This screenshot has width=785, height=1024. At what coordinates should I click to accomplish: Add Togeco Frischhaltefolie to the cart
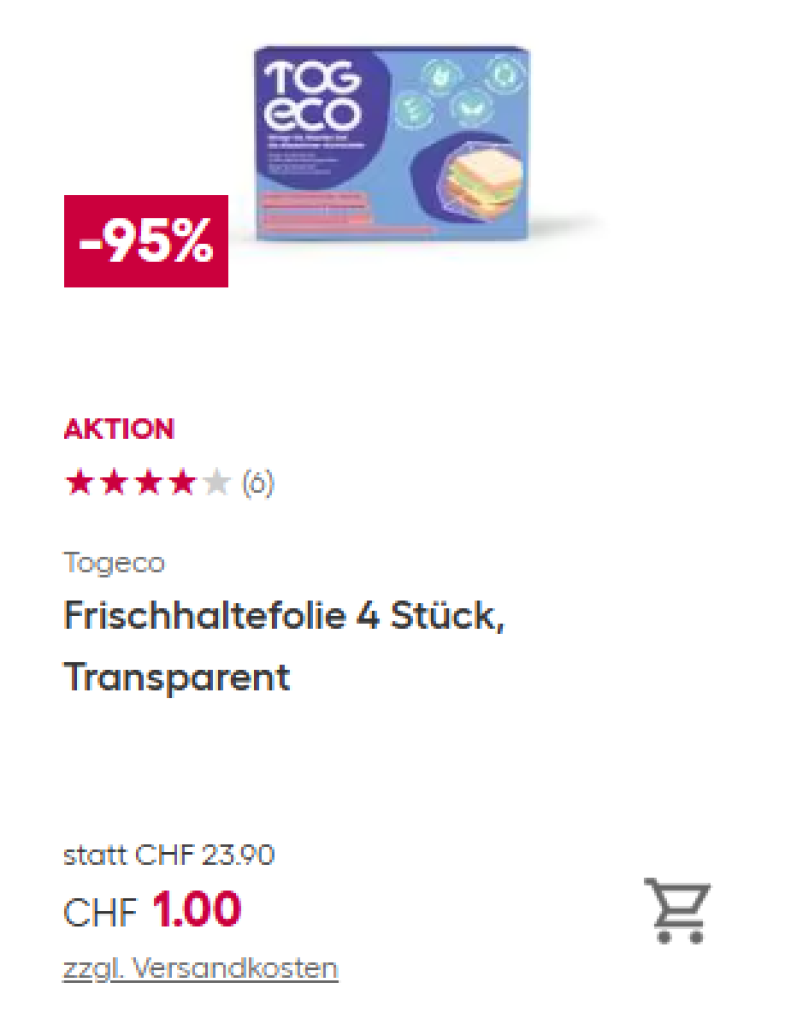point(677,910)
